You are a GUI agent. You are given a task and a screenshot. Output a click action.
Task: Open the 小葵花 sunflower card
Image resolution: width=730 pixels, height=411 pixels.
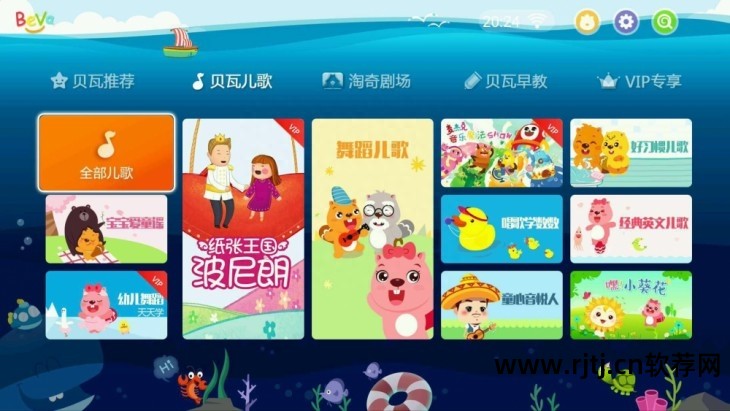pos(630,304)
